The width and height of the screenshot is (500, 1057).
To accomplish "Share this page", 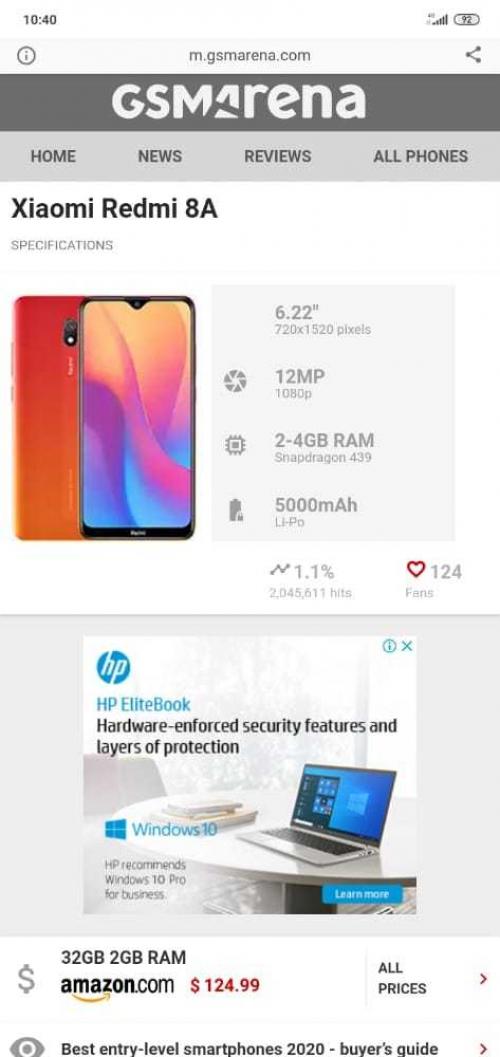I will [x=474, y=55].
